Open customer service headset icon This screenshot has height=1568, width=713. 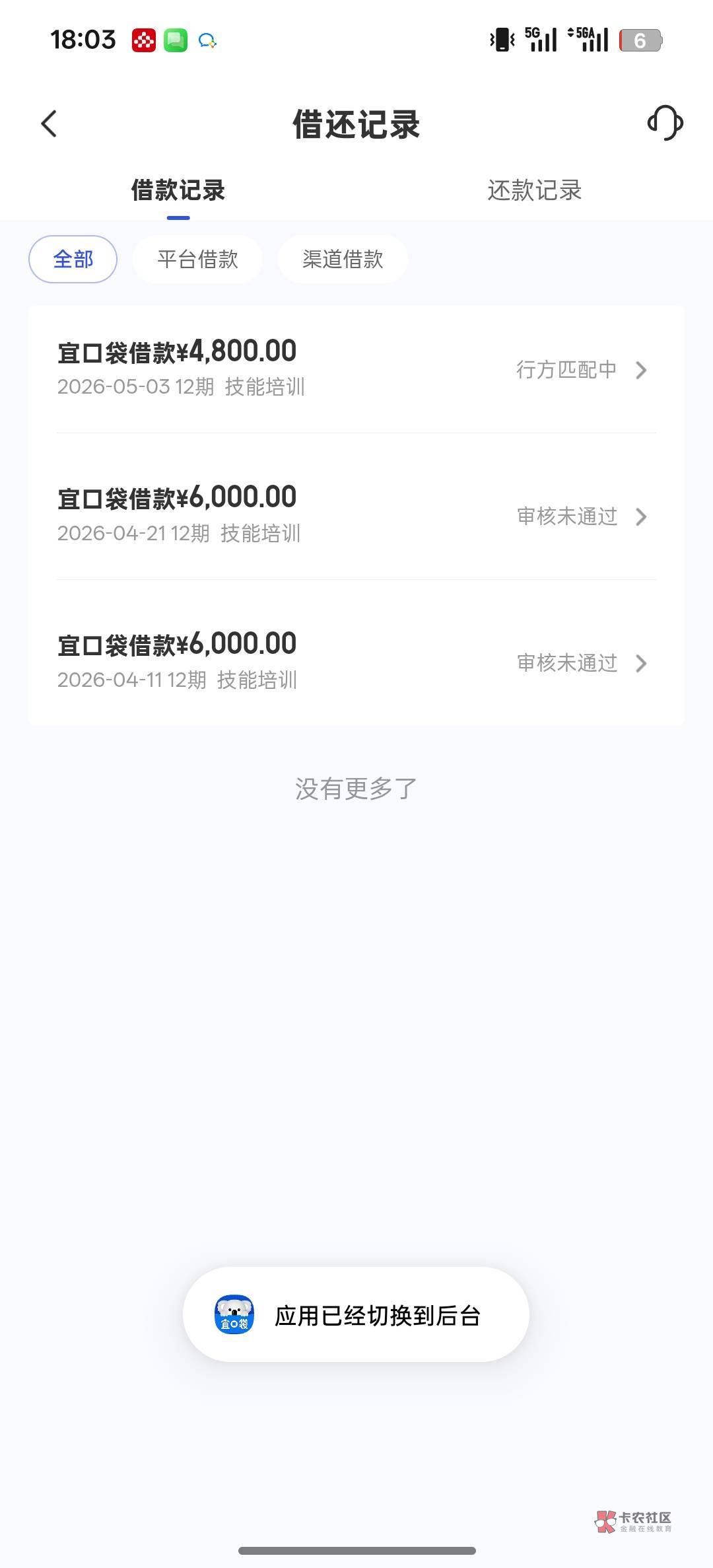[665, 124]
